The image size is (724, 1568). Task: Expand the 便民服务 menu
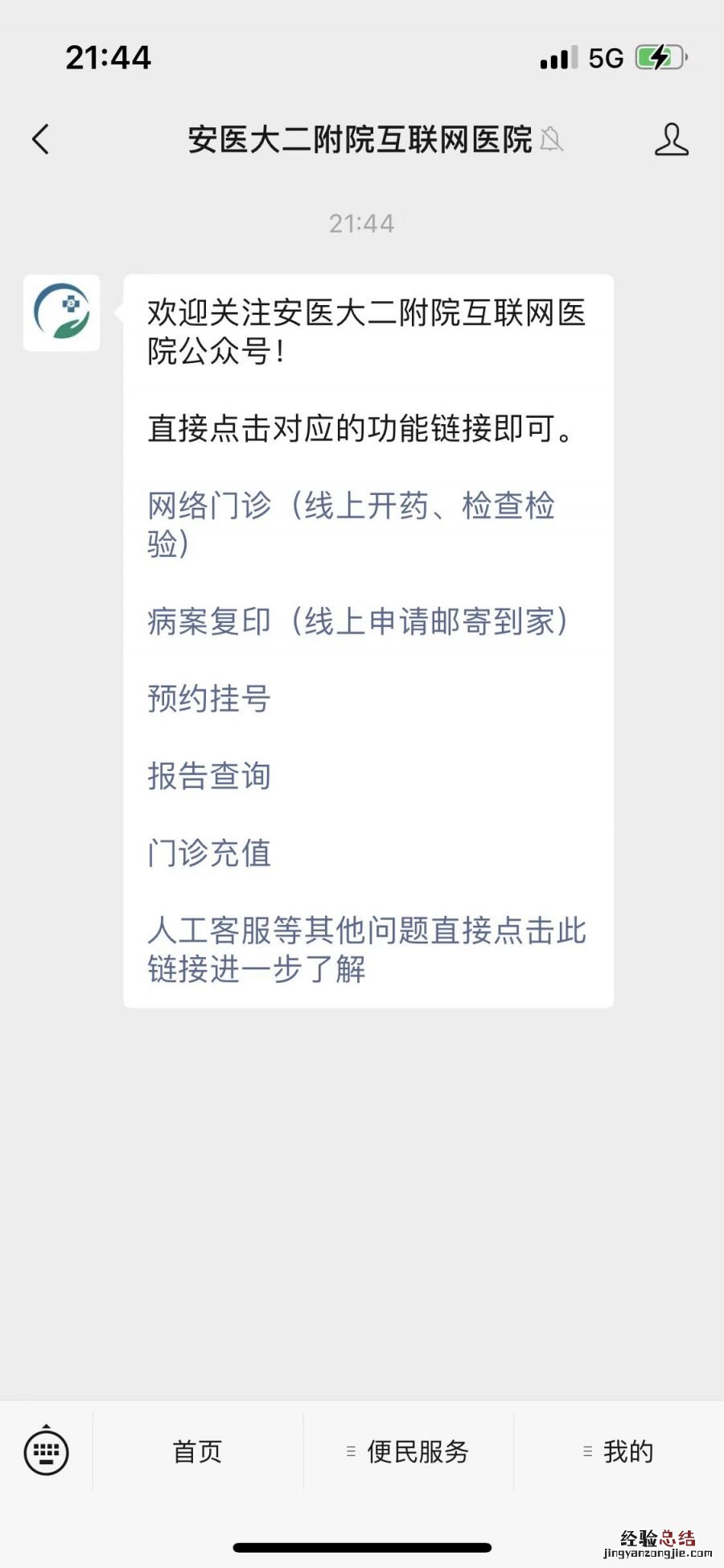coord(409,1451)
